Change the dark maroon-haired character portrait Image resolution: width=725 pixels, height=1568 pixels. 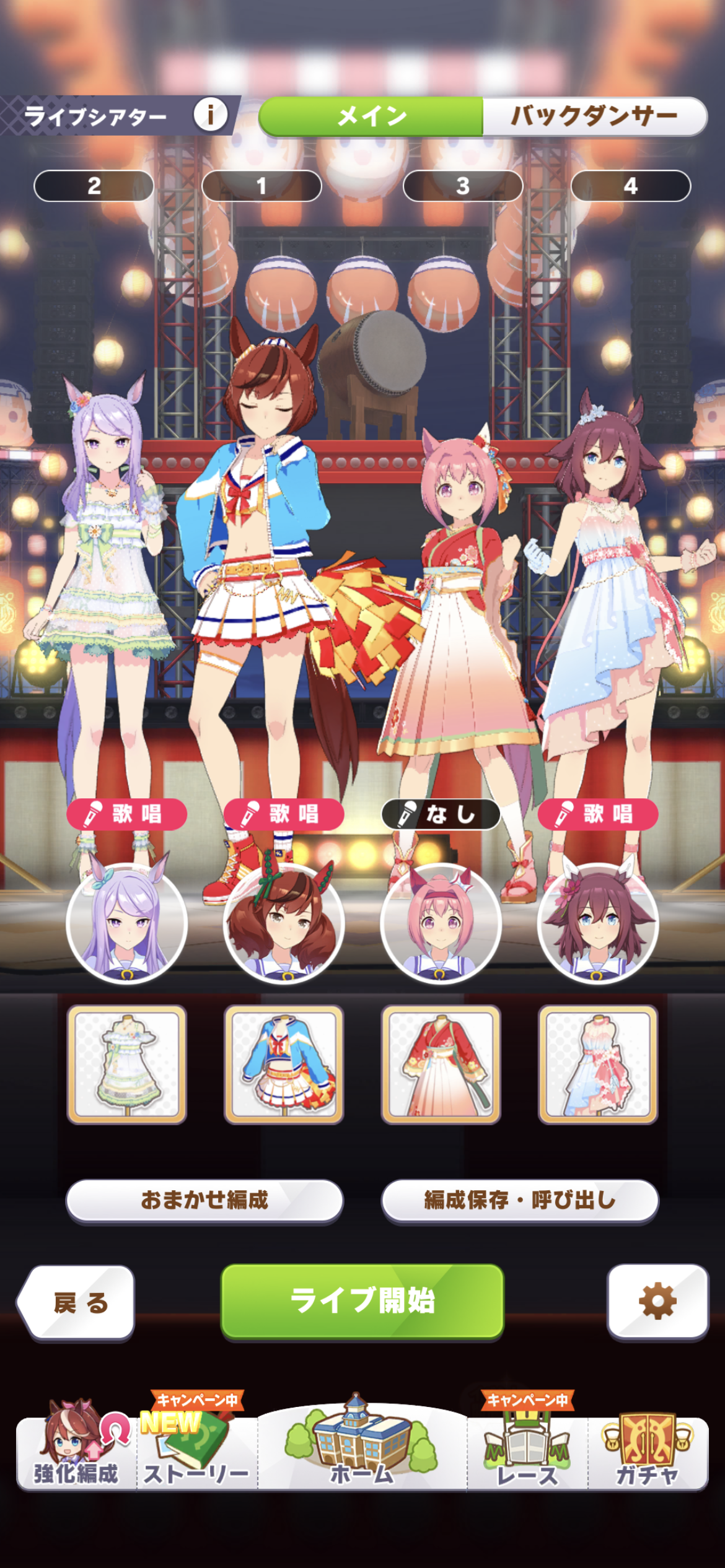point(597,923)
